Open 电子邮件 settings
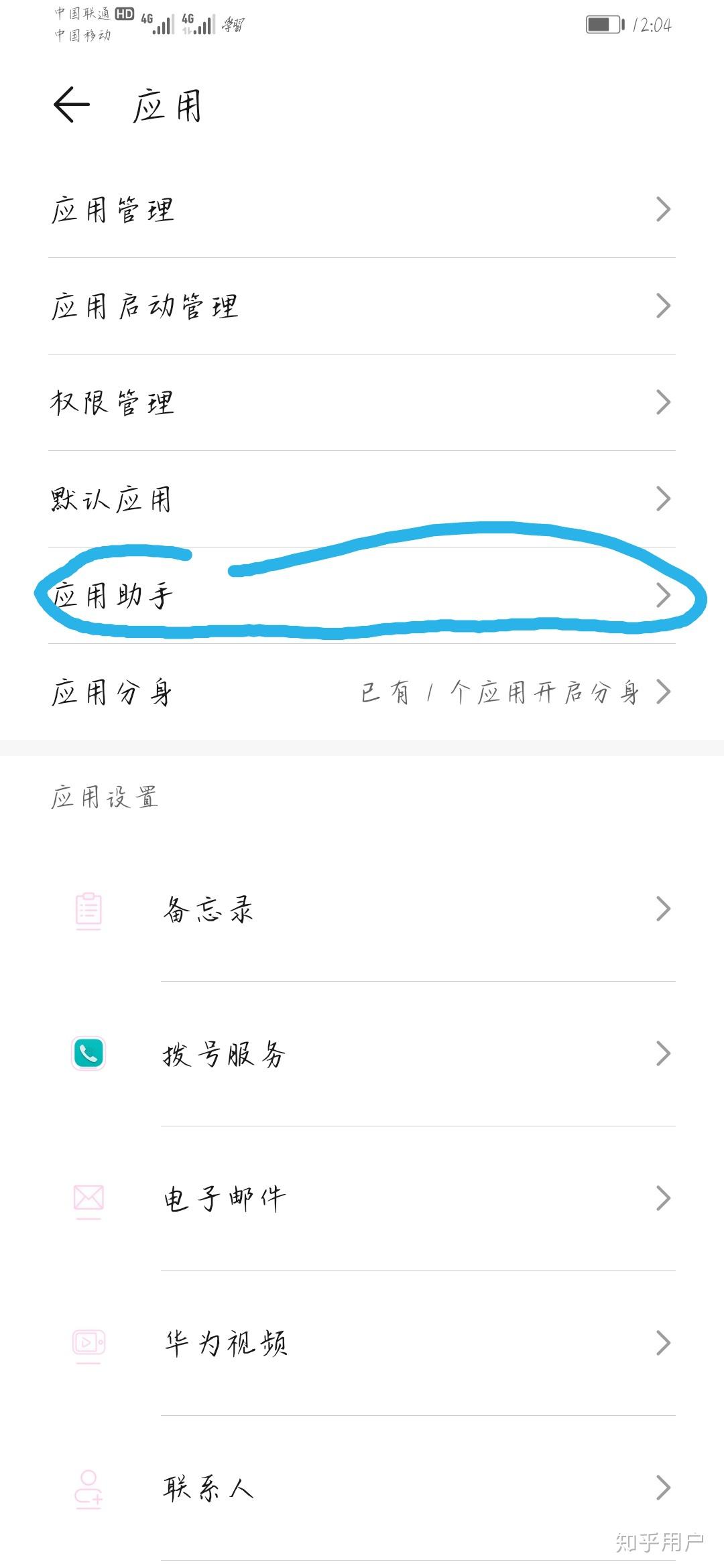724x1568 pixels. pyautogui.click(x=362, y=1199)
